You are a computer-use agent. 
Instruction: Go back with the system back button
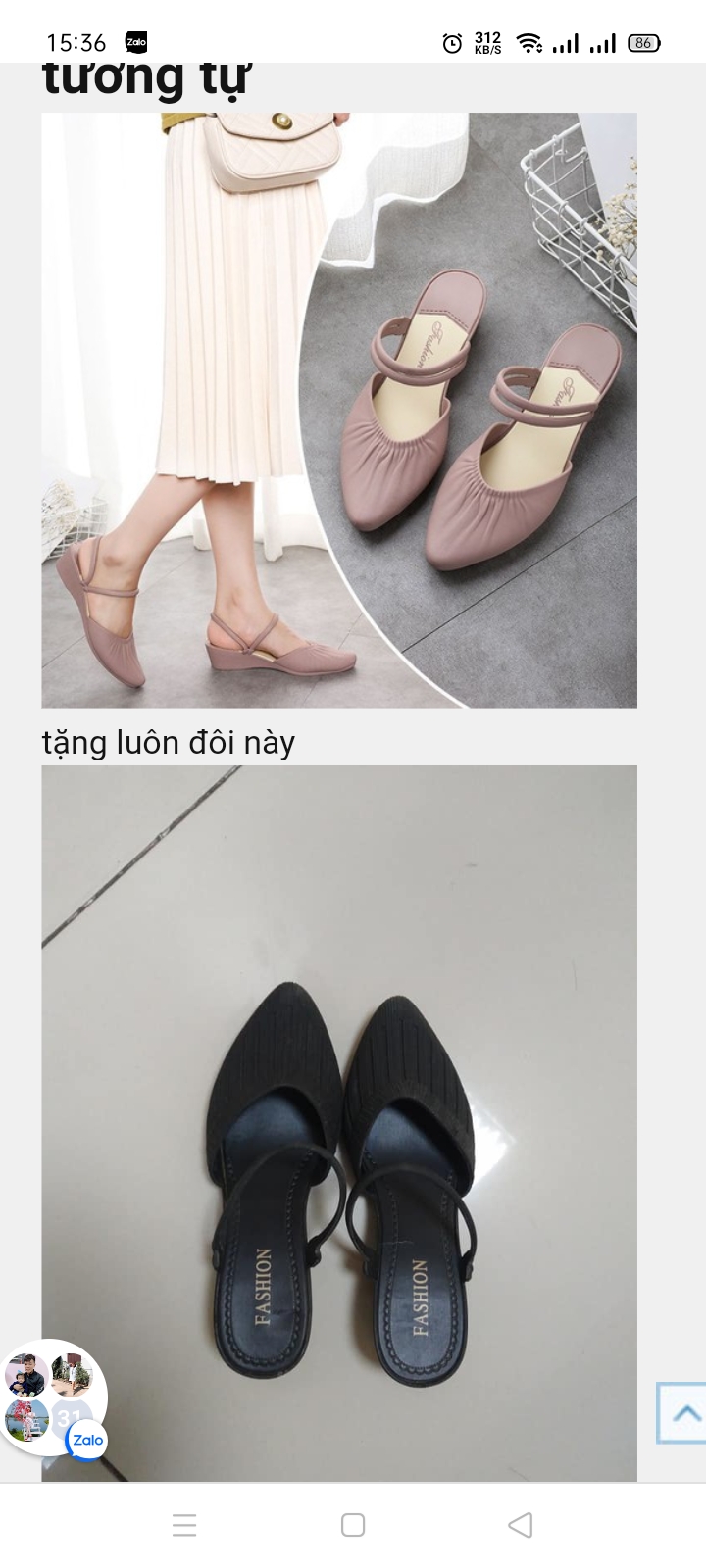point(521,1525)
